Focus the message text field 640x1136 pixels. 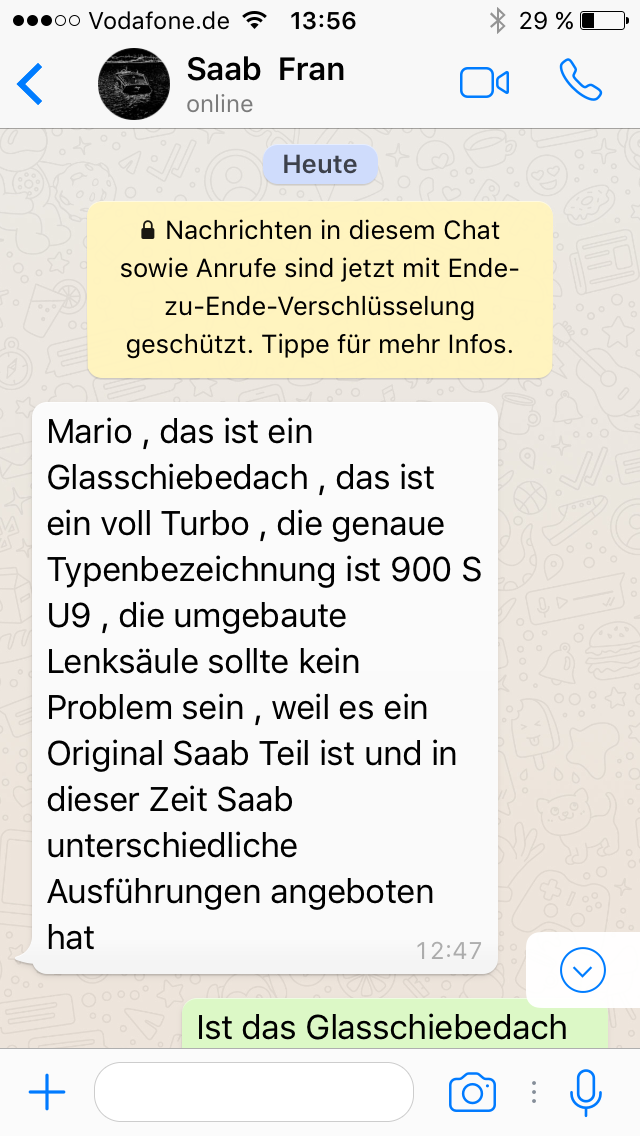(254, 1092)
